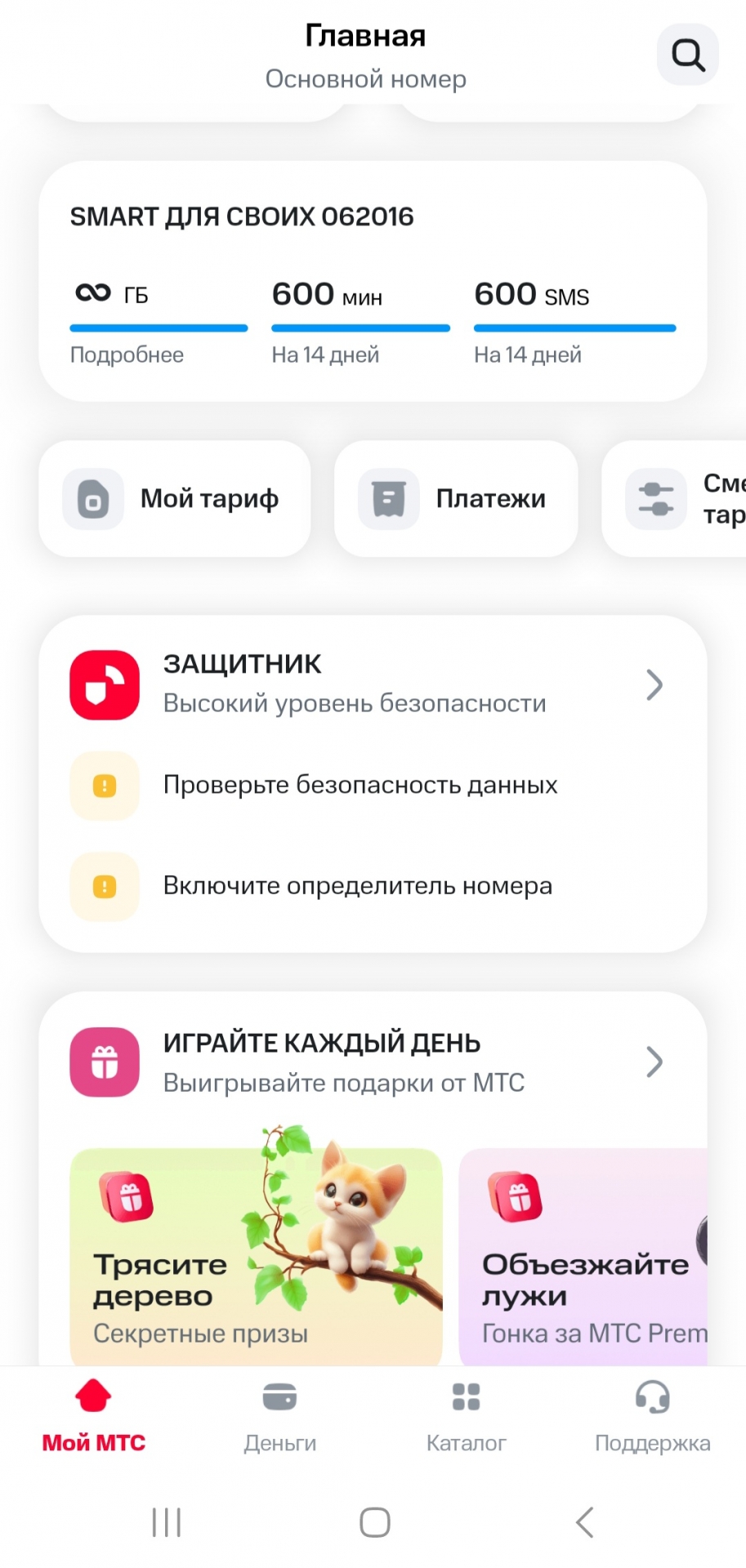Open Мой тариф shortcut

pos(175,499)
